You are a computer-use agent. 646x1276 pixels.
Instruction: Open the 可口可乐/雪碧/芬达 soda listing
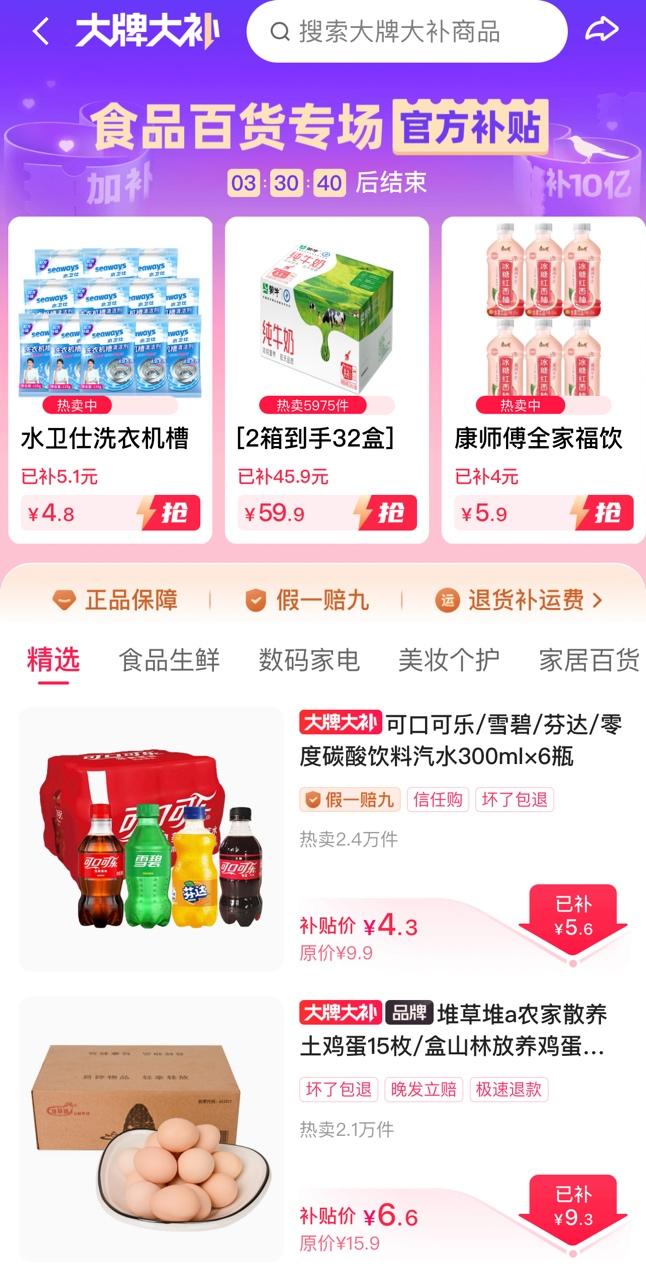323,839
